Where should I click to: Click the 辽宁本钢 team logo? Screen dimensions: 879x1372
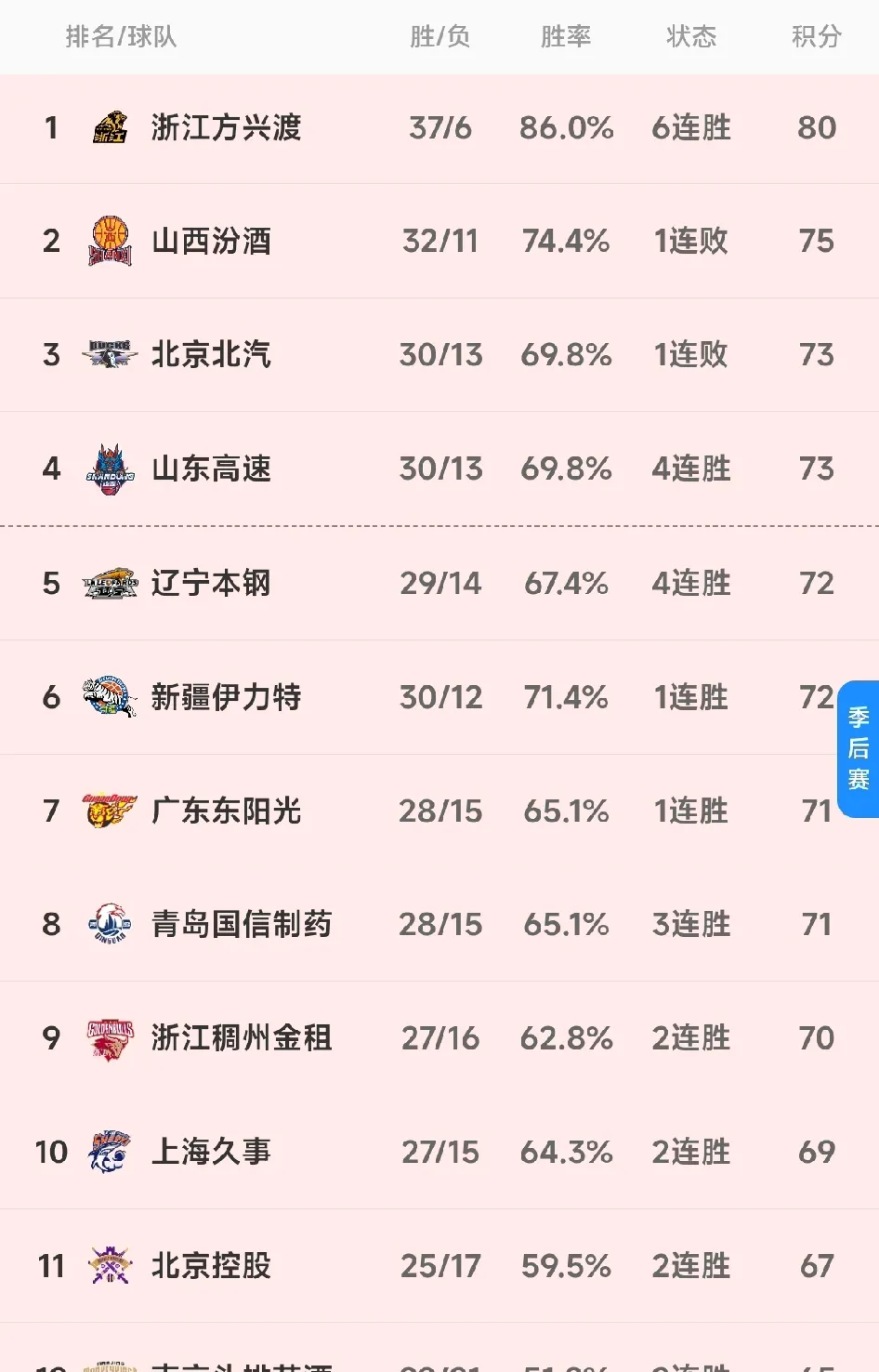click(x=109, y=583)
